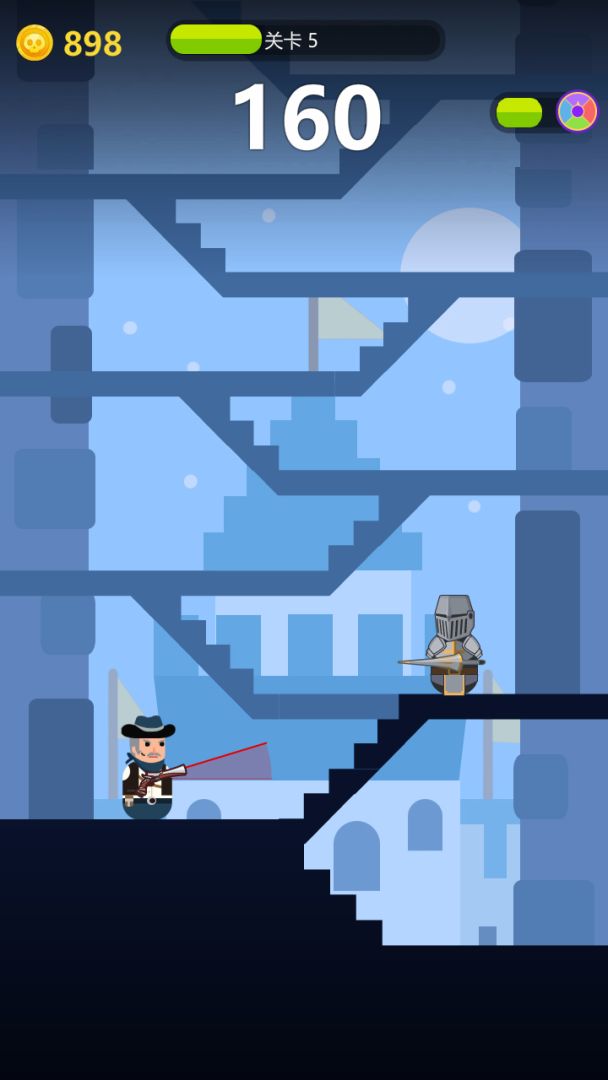Open the colorful prize wheel icon
The image size is (608, 1080).
point(577,112)
